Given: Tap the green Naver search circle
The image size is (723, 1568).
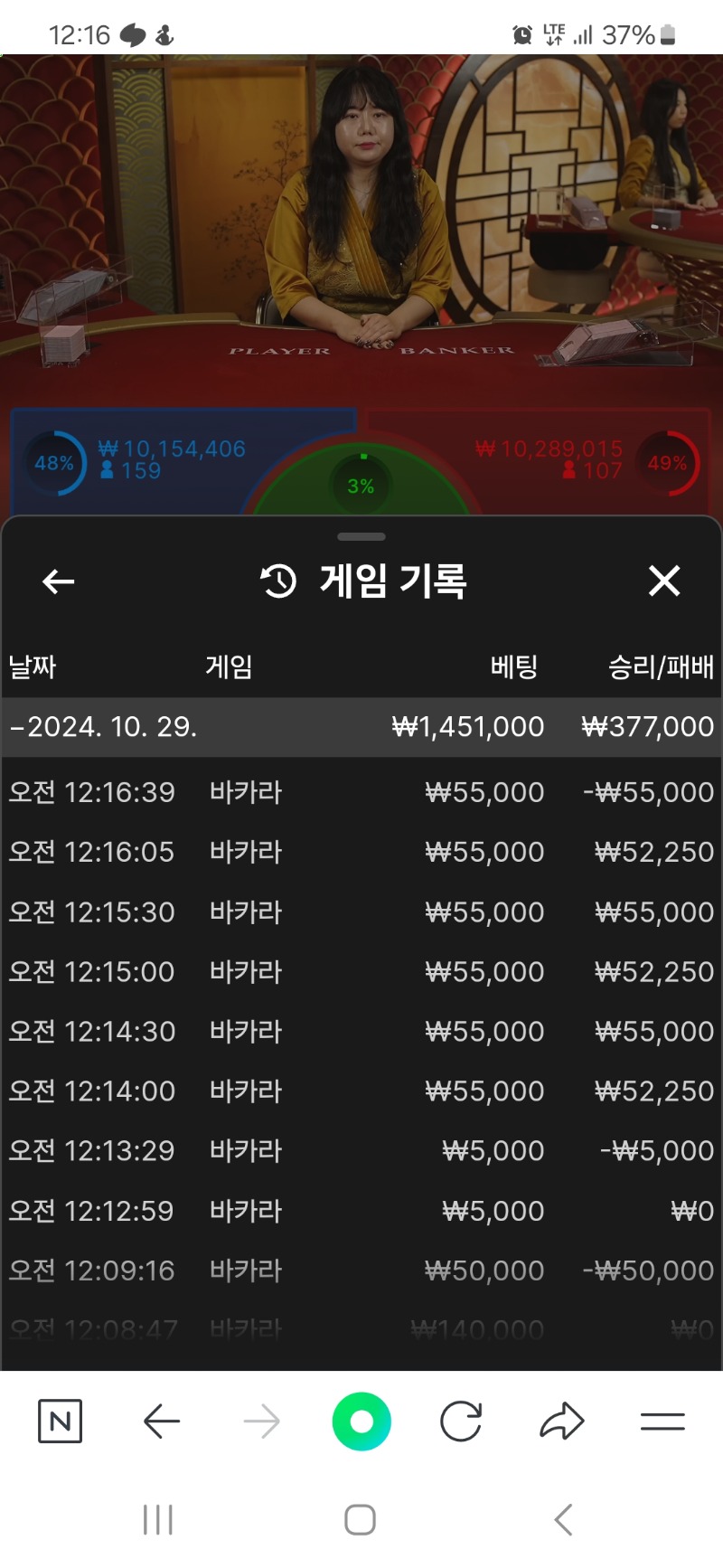Looking at the screenshot, I should (361, 1422).
